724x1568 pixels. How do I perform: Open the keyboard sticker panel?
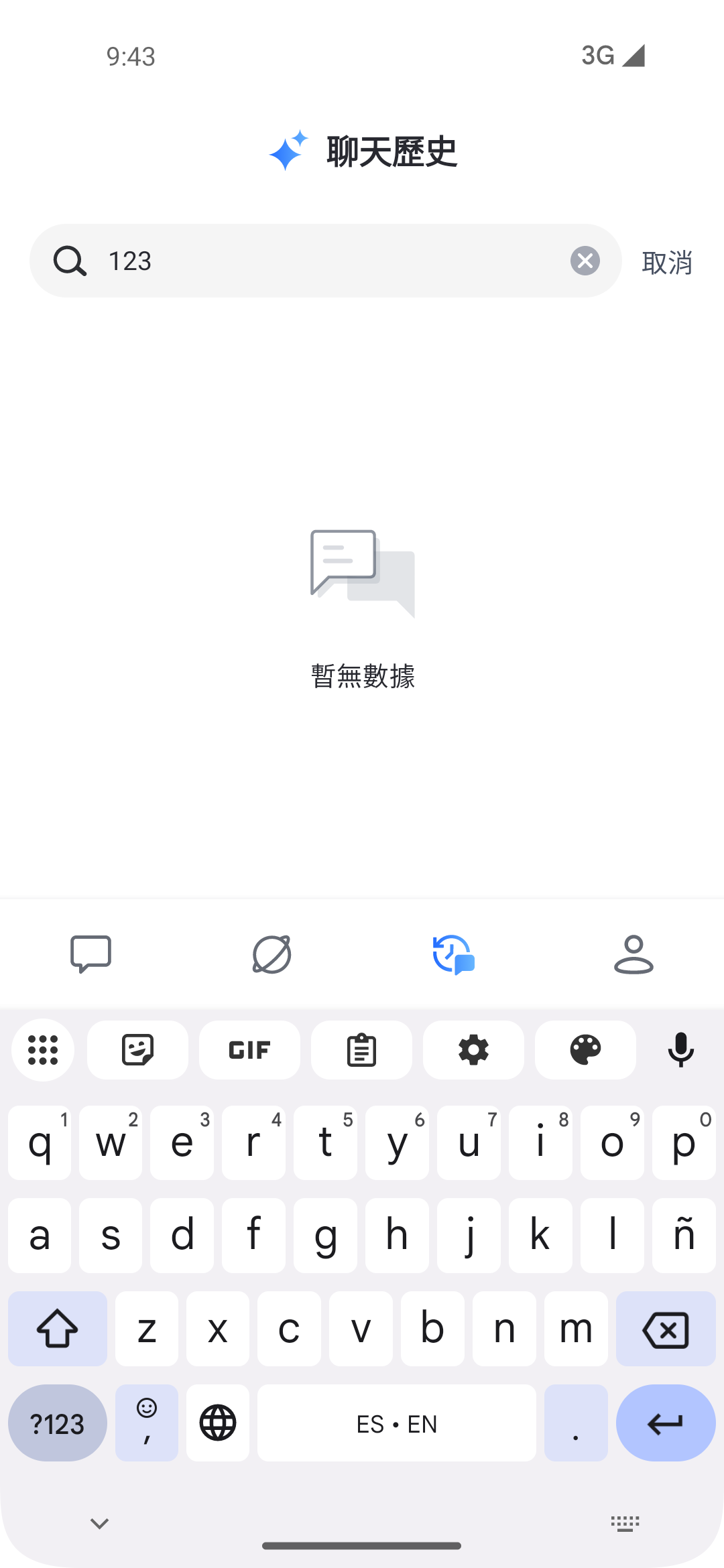(x=137, y=1050)
